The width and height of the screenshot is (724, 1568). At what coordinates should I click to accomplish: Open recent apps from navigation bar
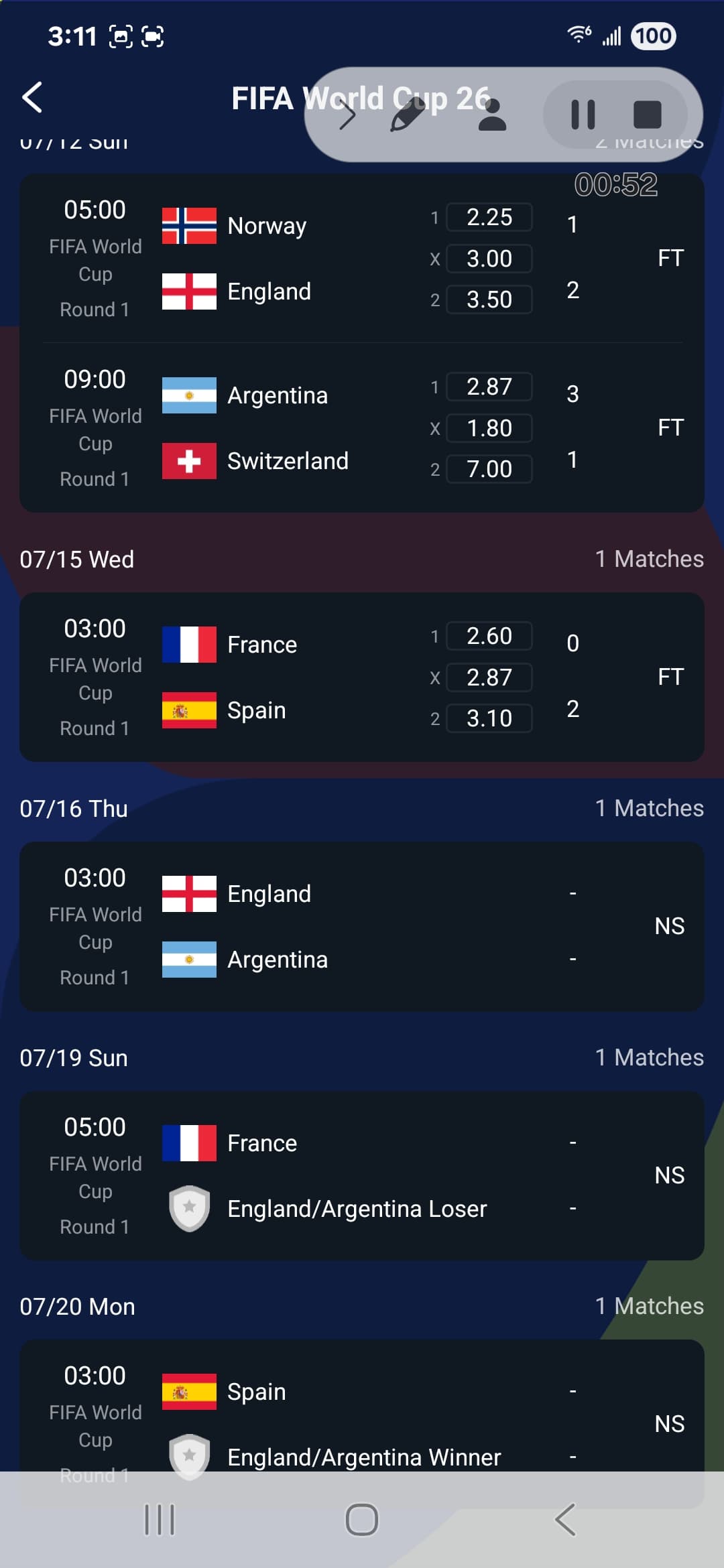(160, 1519)
